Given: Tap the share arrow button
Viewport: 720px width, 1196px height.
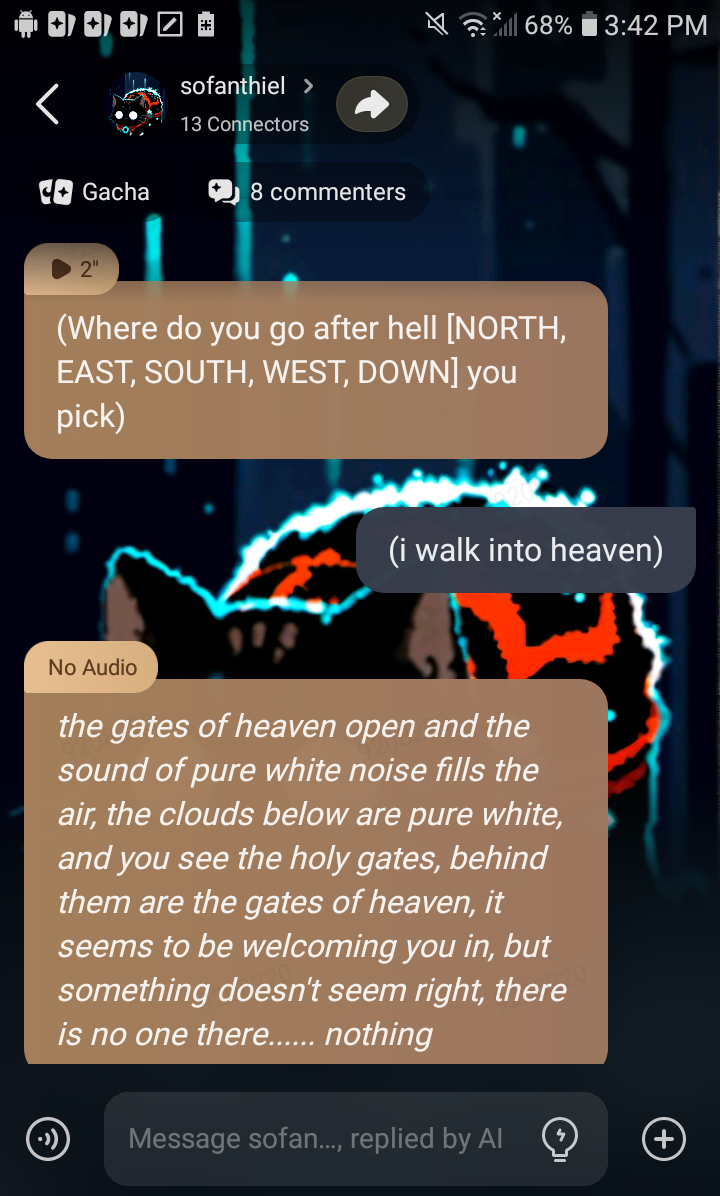Looking at the screenshot, I should pos(371,104).
